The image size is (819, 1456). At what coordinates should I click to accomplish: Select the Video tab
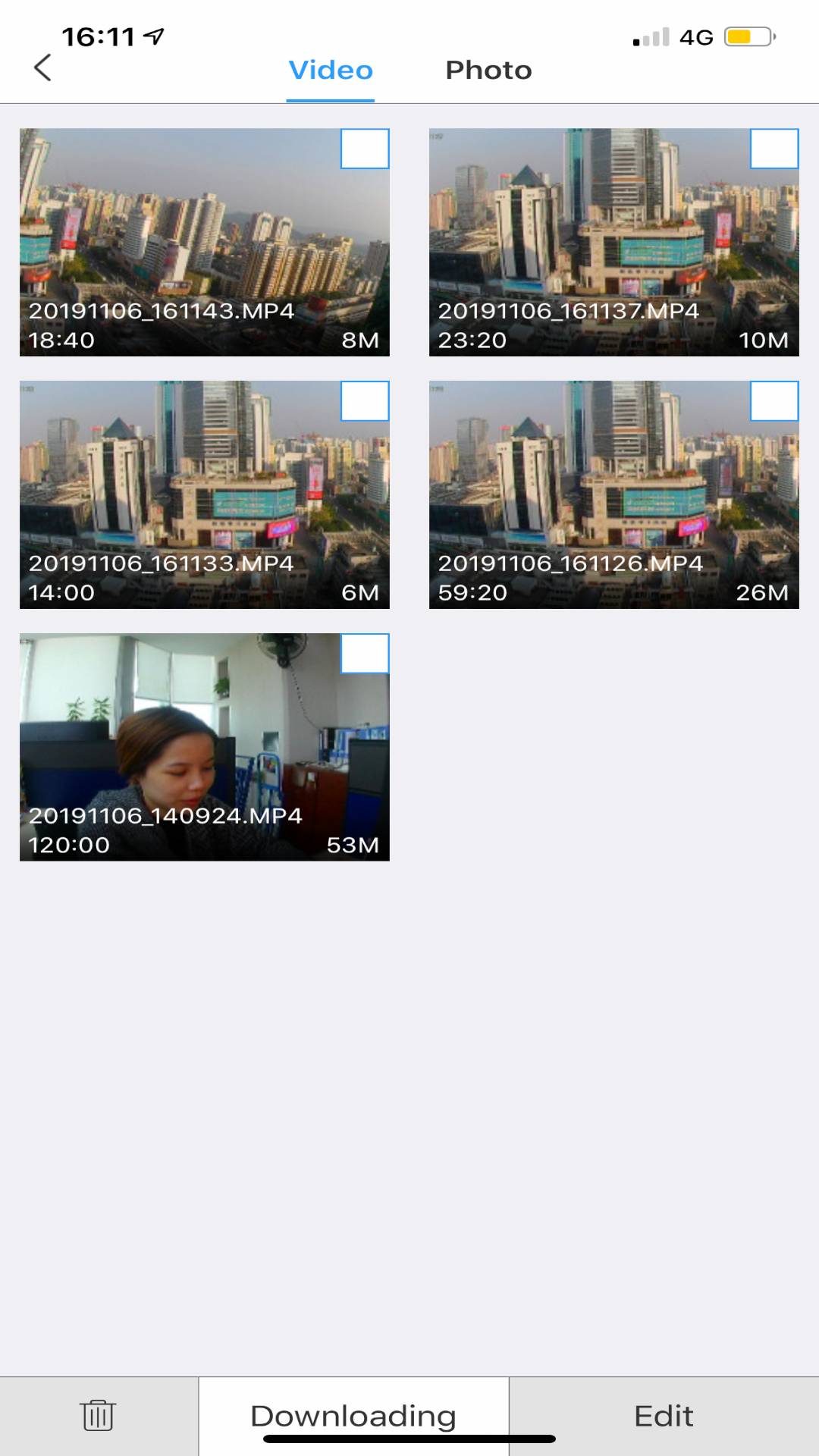pyautogui.click(x=329, y=69)
